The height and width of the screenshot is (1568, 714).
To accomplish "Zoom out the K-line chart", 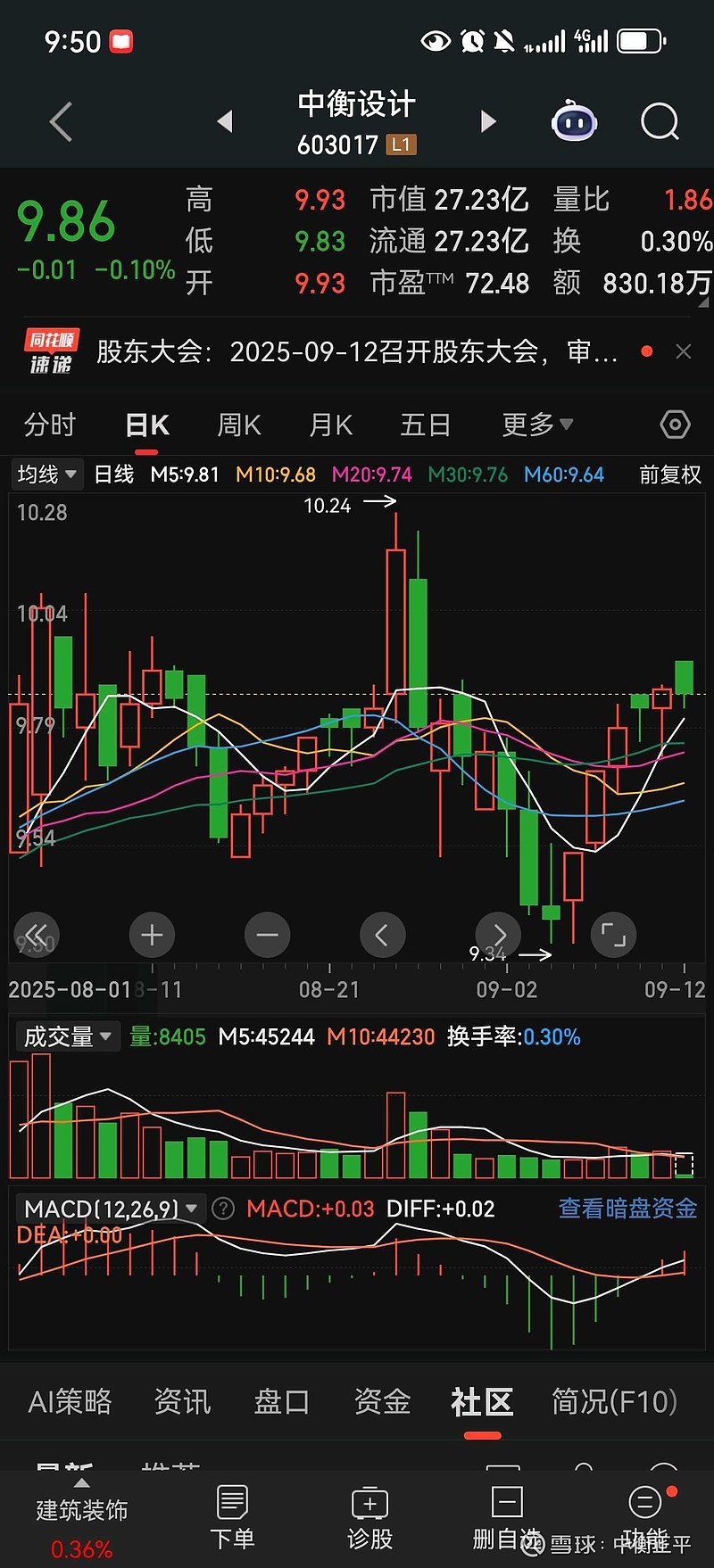I will [267, 935].
